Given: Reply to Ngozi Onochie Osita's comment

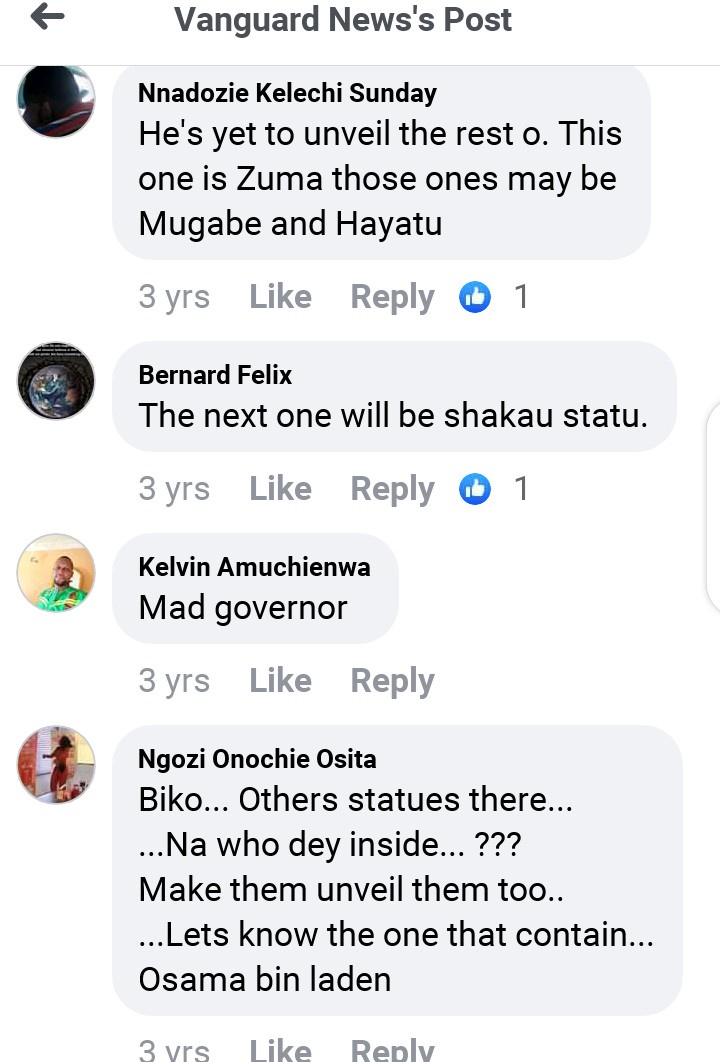Looking at the screenshot, I should pos(392,1049).
